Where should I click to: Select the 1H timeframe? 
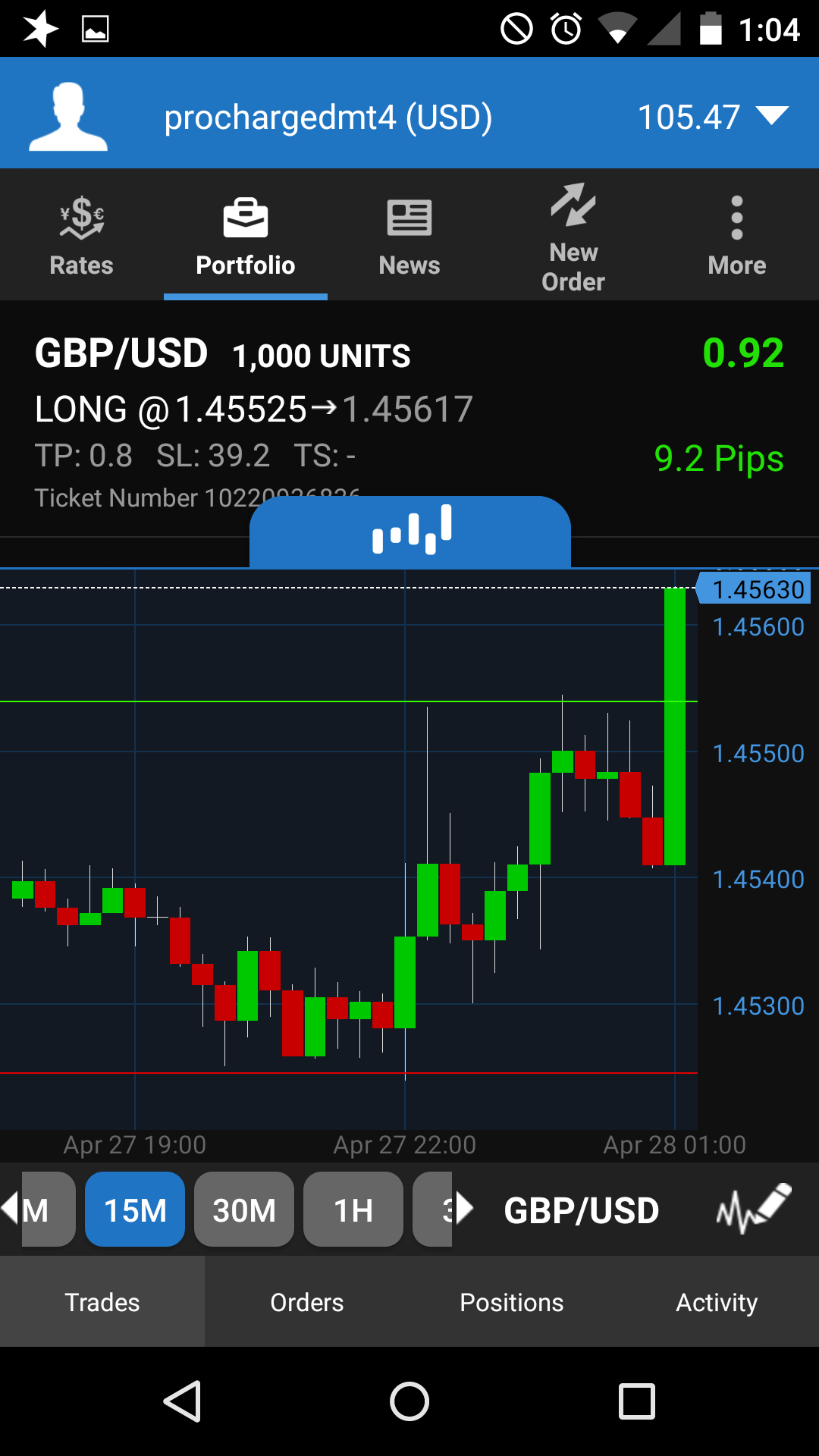point(353,1210)
